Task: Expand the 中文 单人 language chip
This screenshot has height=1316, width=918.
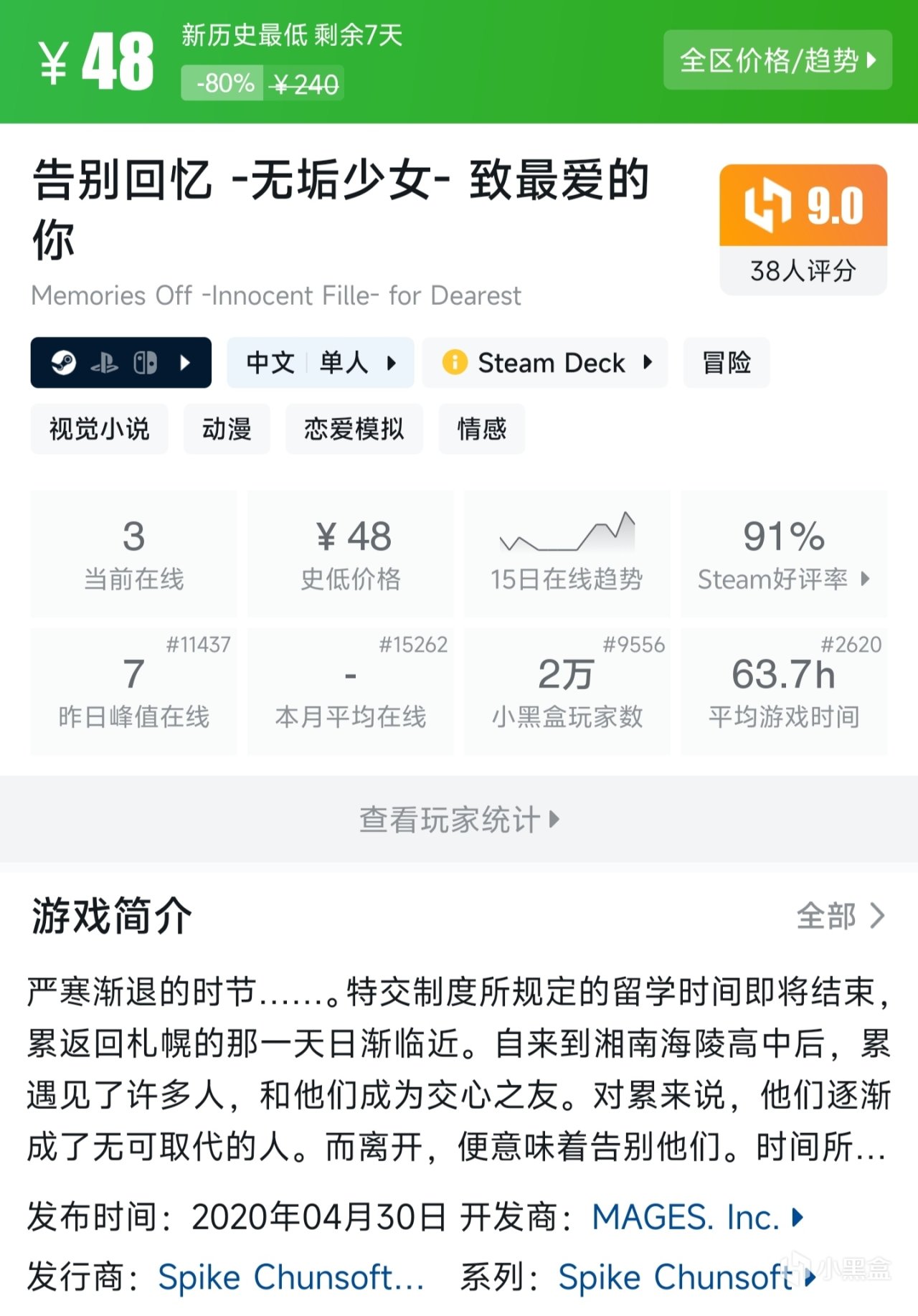Action: coord(320,363)
